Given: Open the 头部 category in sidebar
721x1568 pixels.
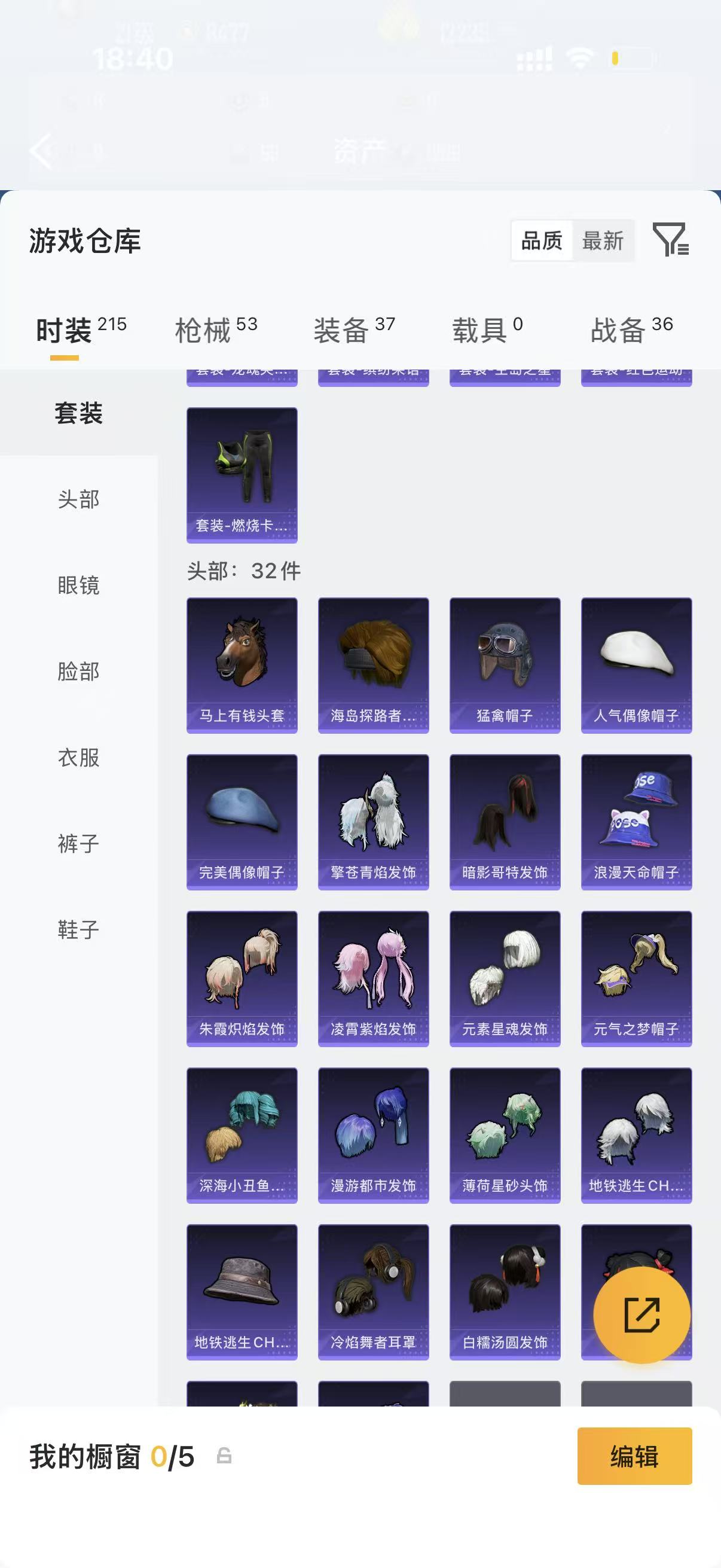Looking at the screenshot, I should click(78, 499).
